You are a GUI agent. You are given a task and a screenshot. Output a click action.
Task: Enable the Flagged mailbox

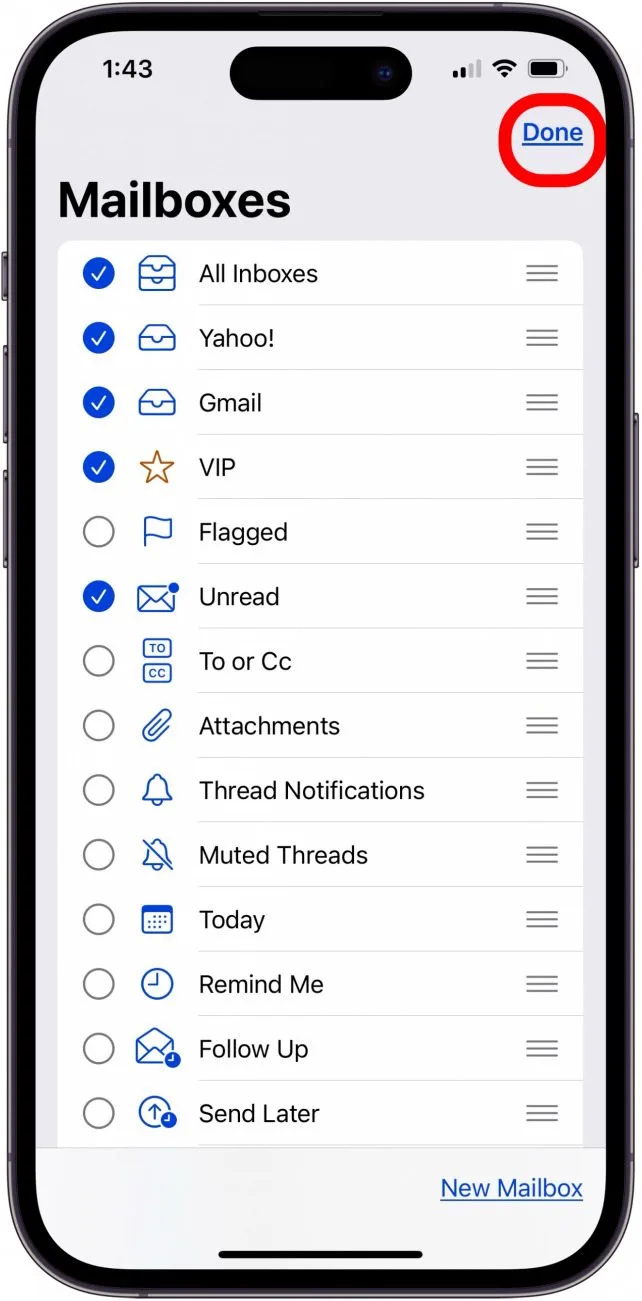[98, 532]
